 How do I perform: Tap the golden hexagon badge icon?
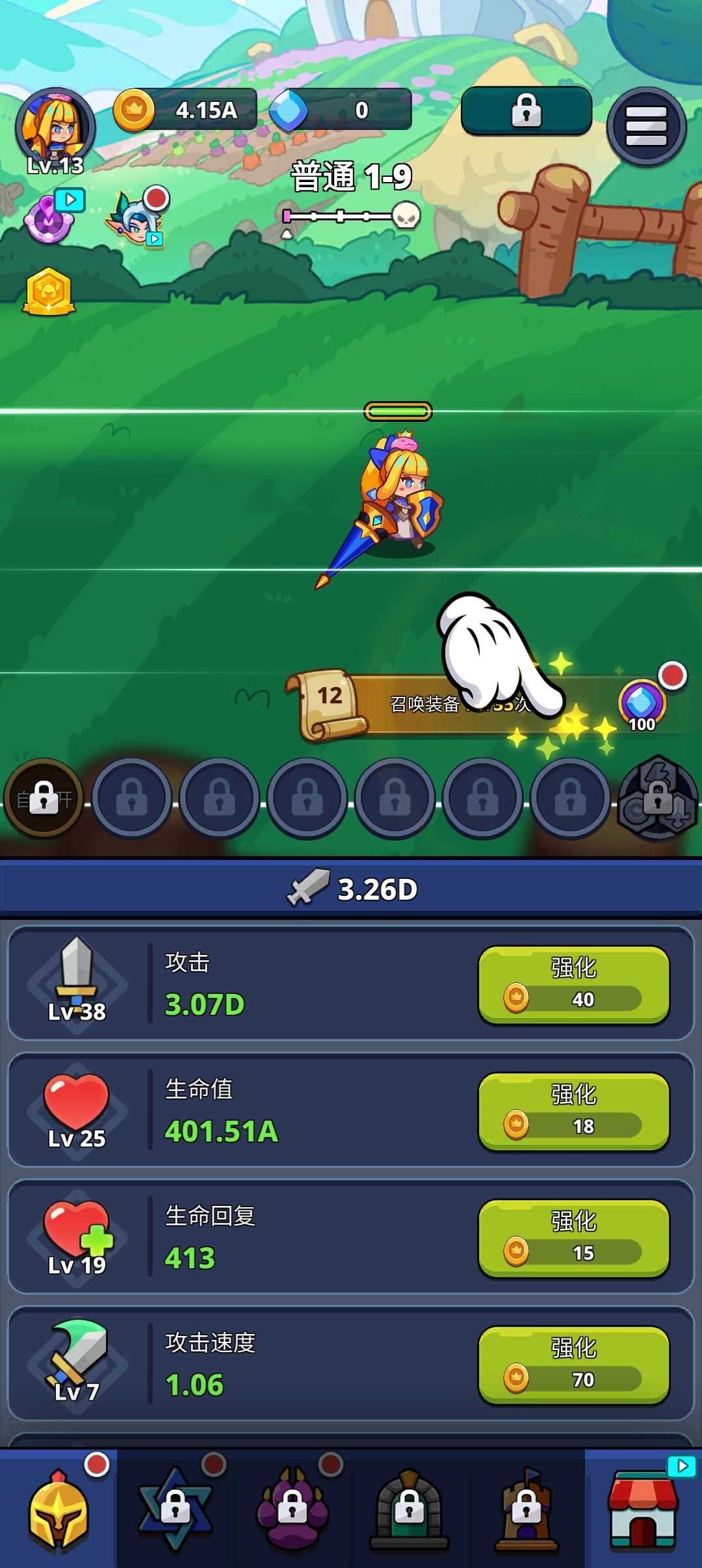pos(49,291)
